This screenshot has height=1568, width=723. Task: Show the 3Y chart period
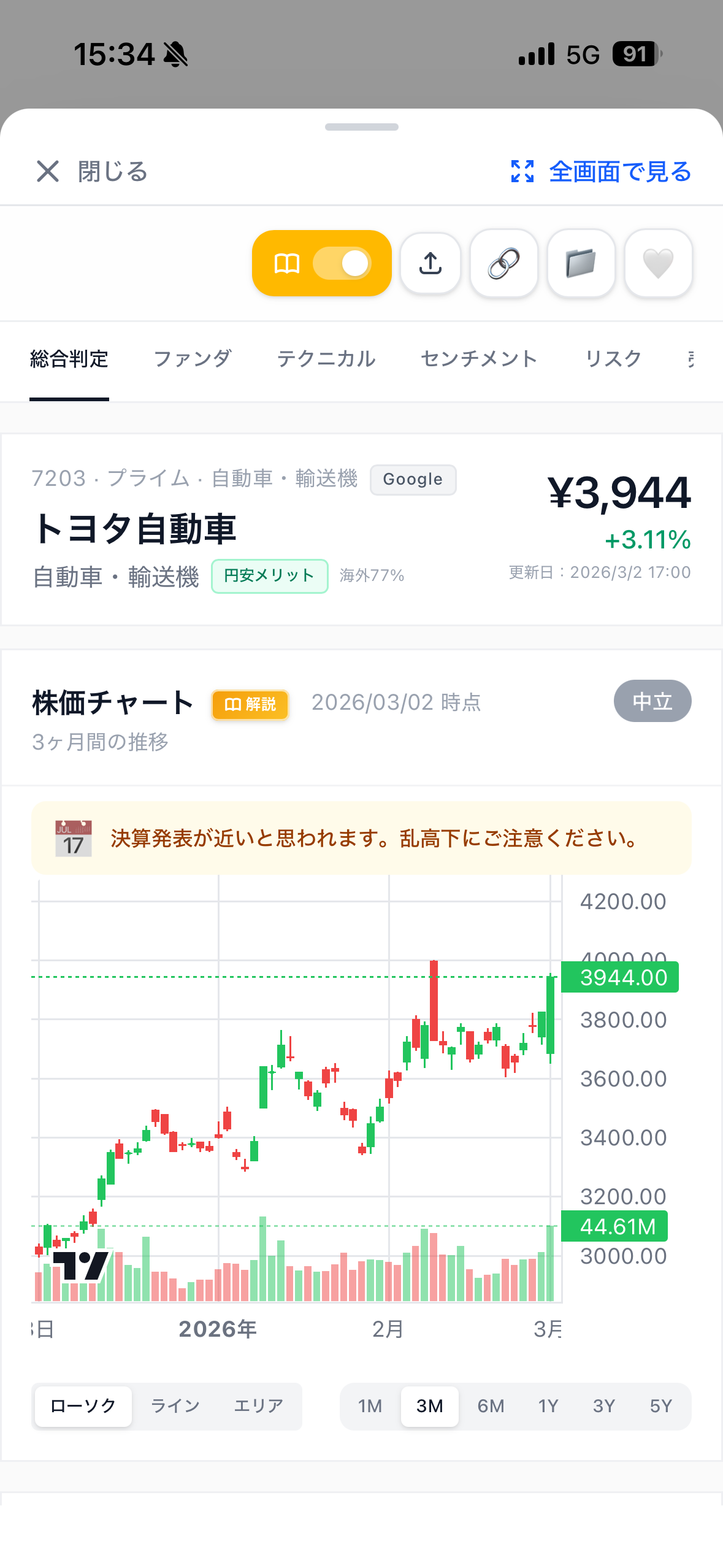[x=603, y=1405]
